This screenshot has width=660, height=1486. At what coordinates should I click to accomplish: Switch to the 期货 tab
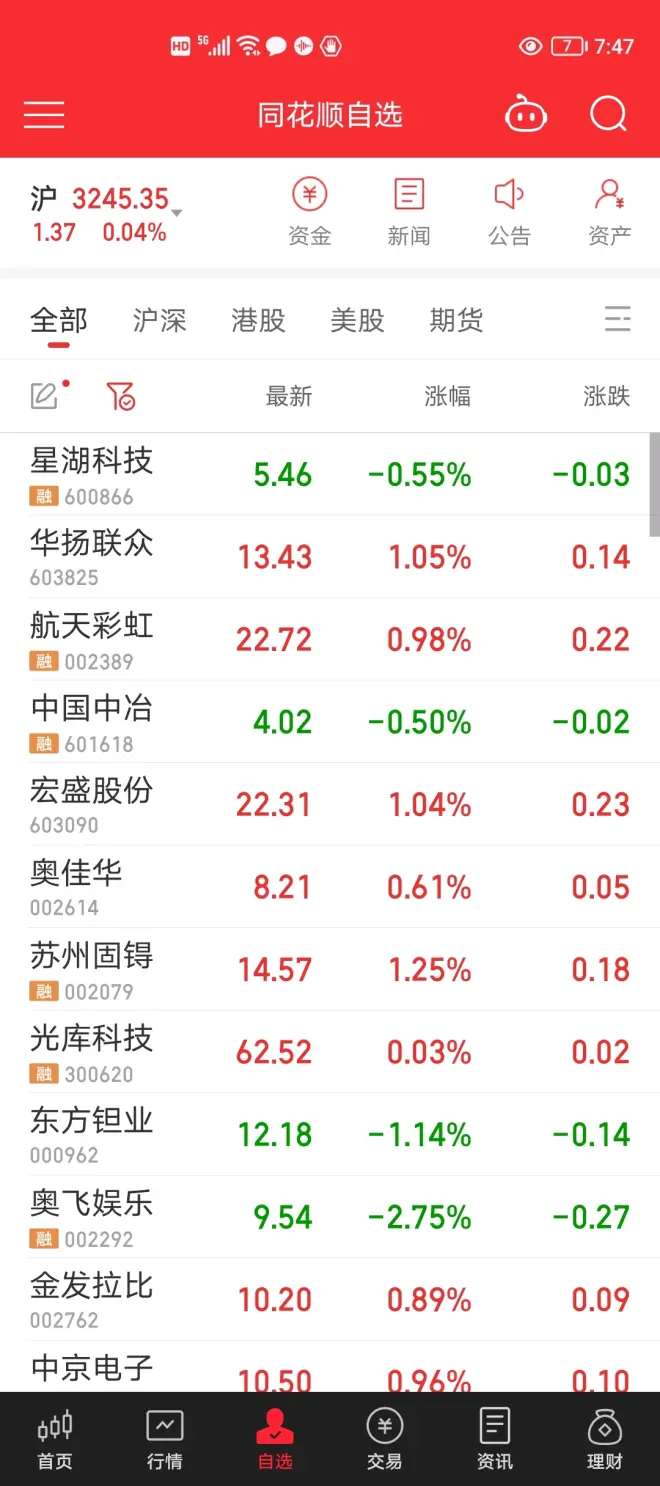[x=456, y=320]
